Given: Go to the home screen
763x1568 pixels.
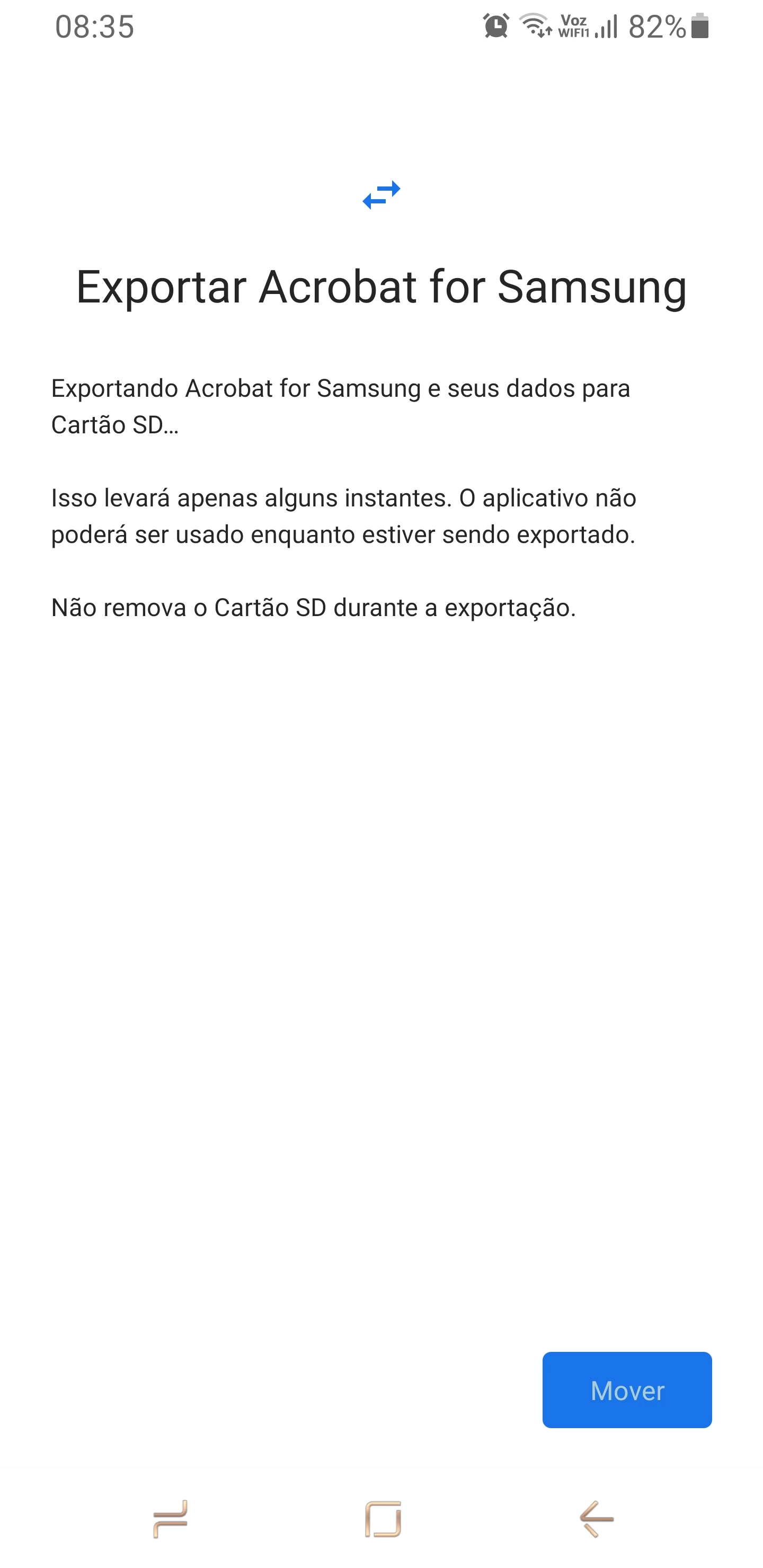Looking at the screenshot, I should [383, 1519].
